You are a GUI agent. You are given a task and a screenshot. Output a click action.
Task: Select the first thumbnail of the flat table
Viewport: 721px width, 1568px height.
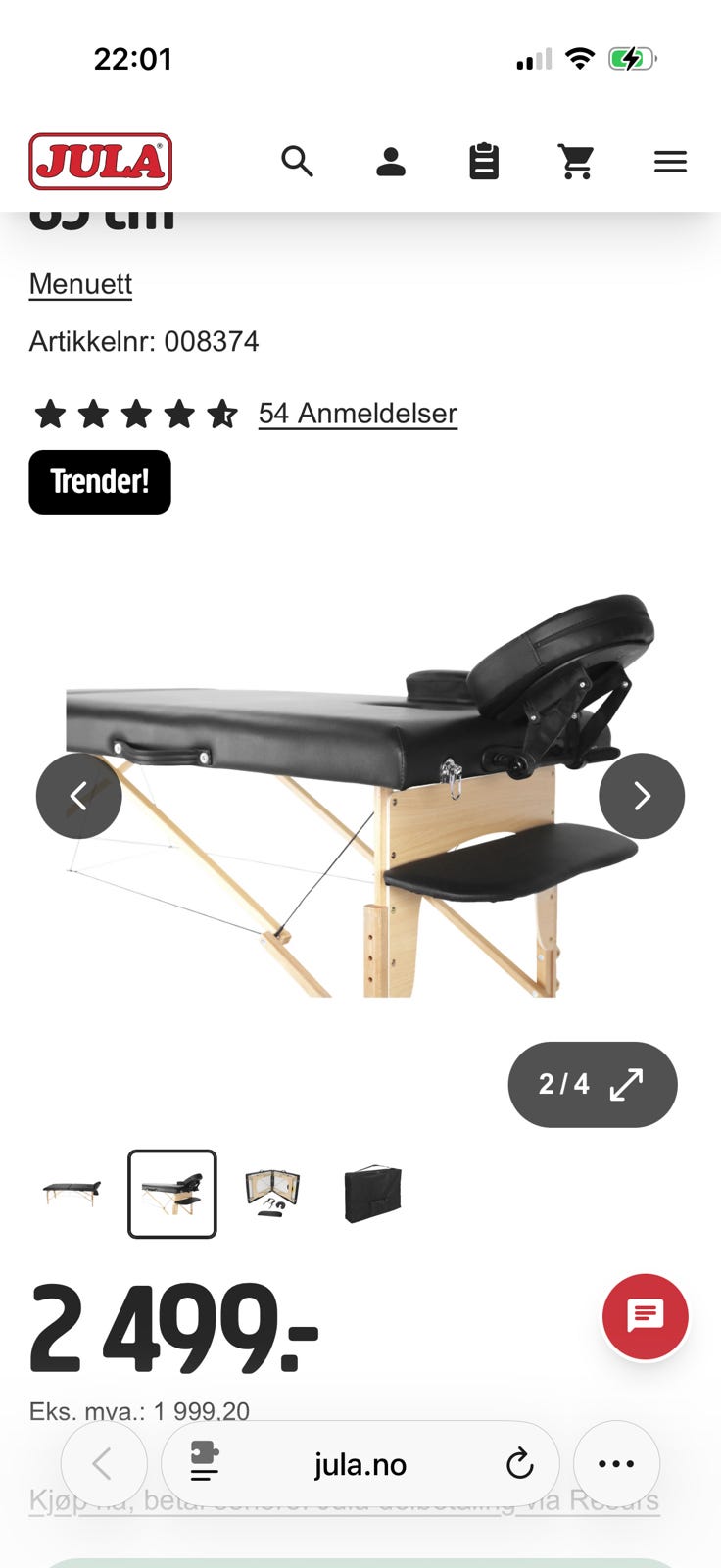click(72, 1194)
